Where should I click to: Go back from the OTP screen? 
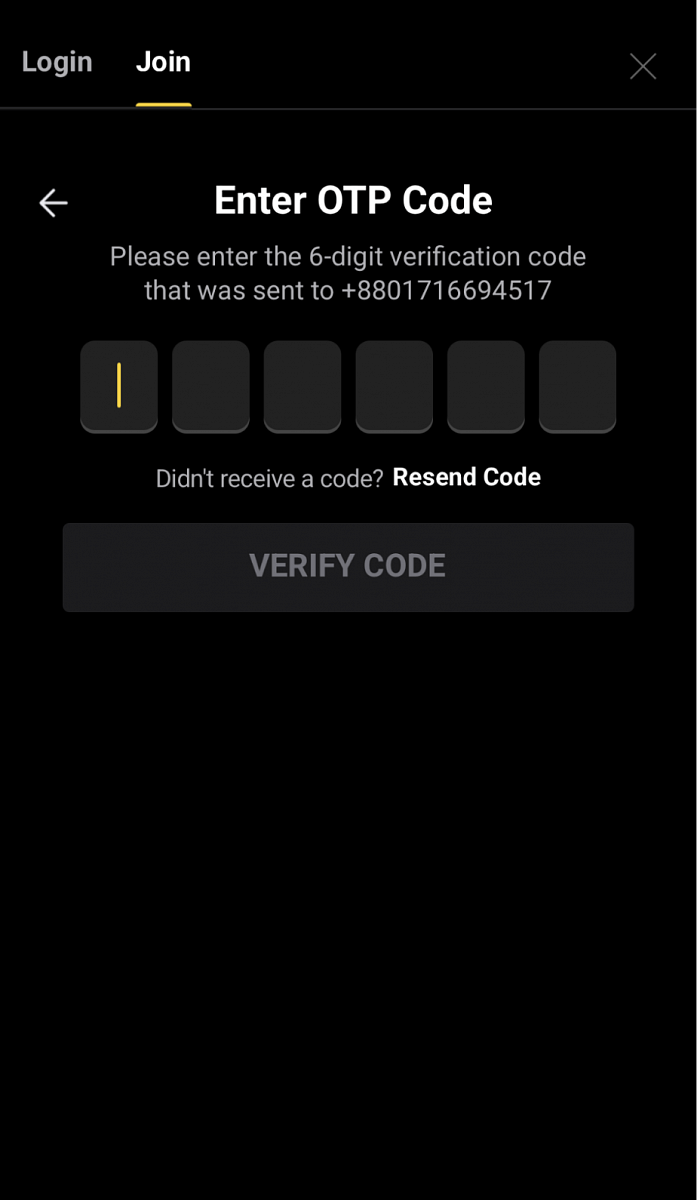pyautogui.click(x=53, y=203)
